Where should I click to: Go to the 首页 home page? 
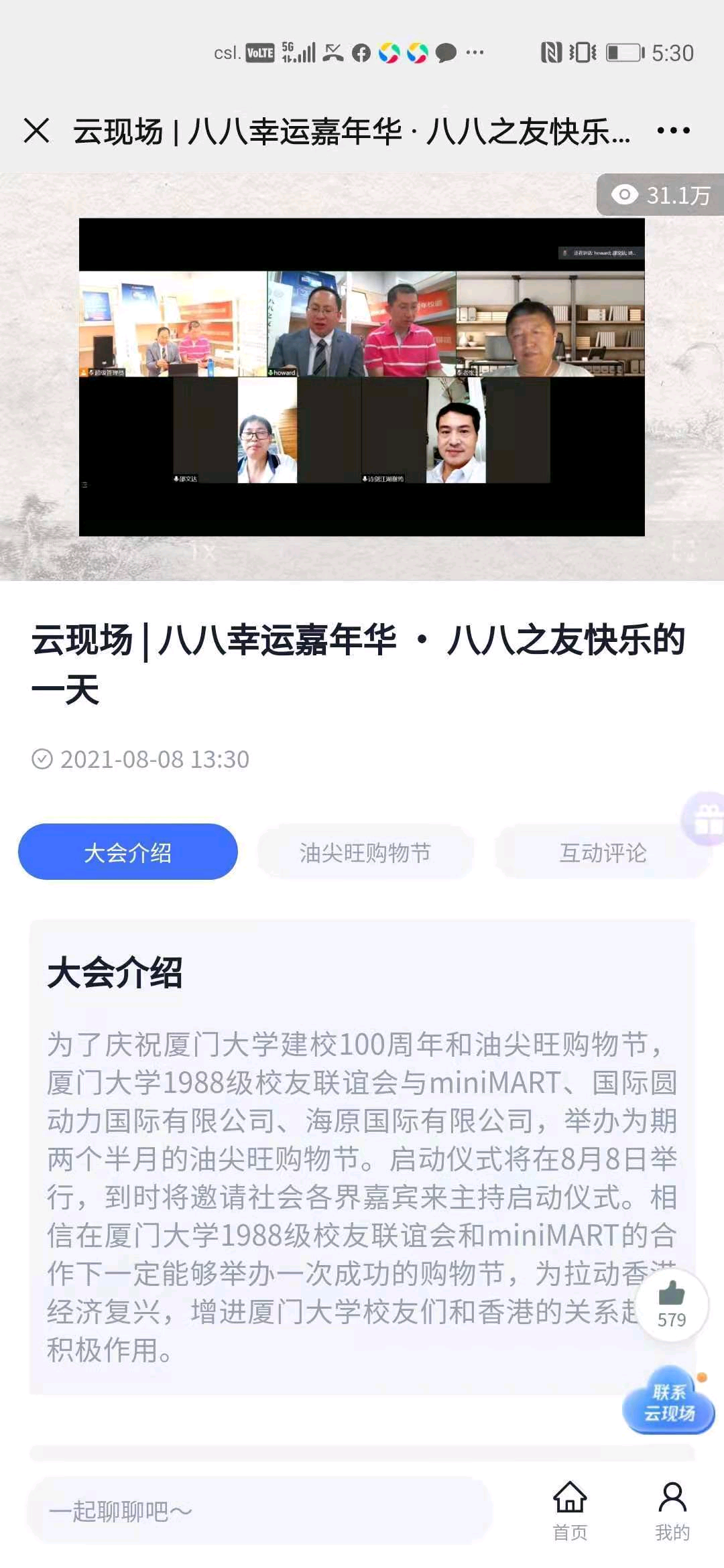pyautogui.click(x=570, y=1510)
